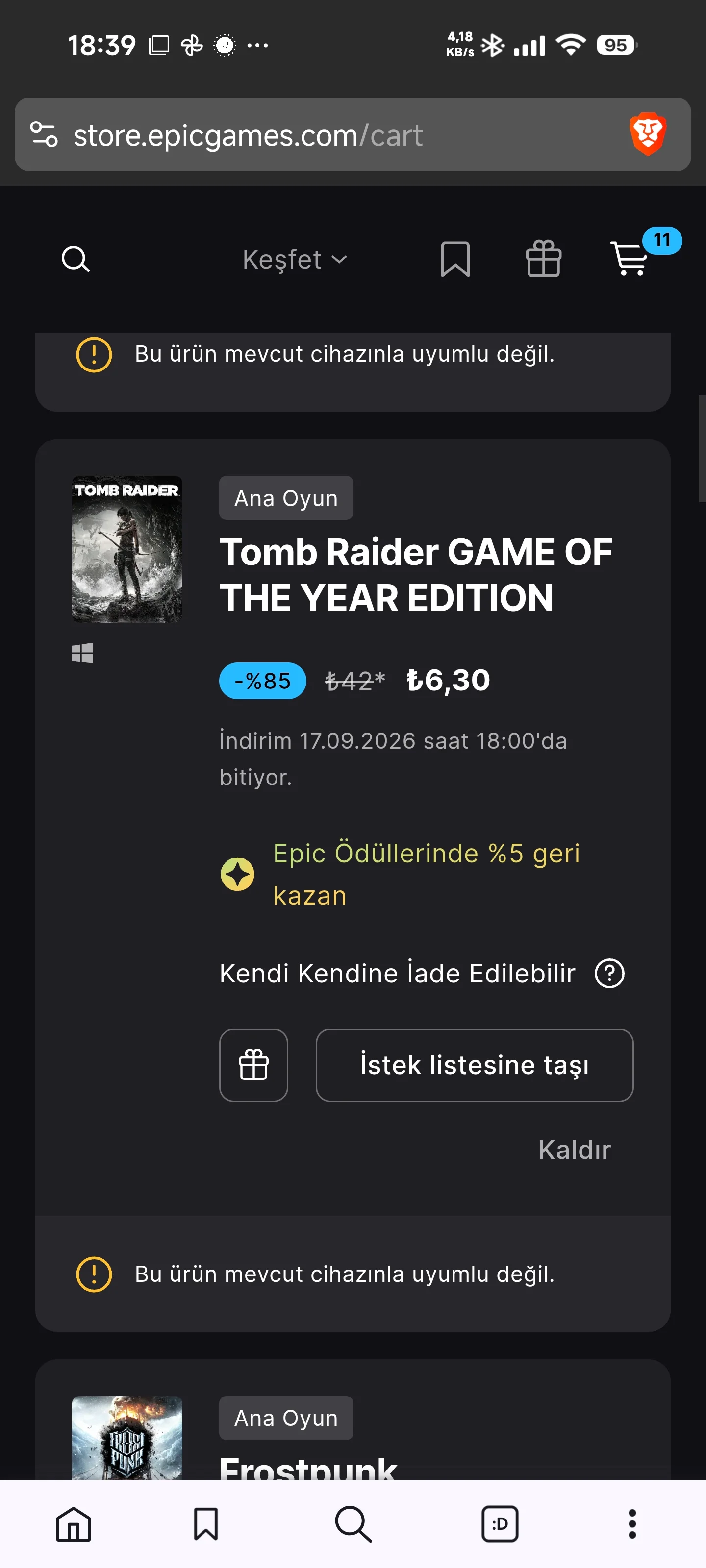Open the browser three-dot menu
Screen dimensions: 706x1568
tap(632, 1524)
